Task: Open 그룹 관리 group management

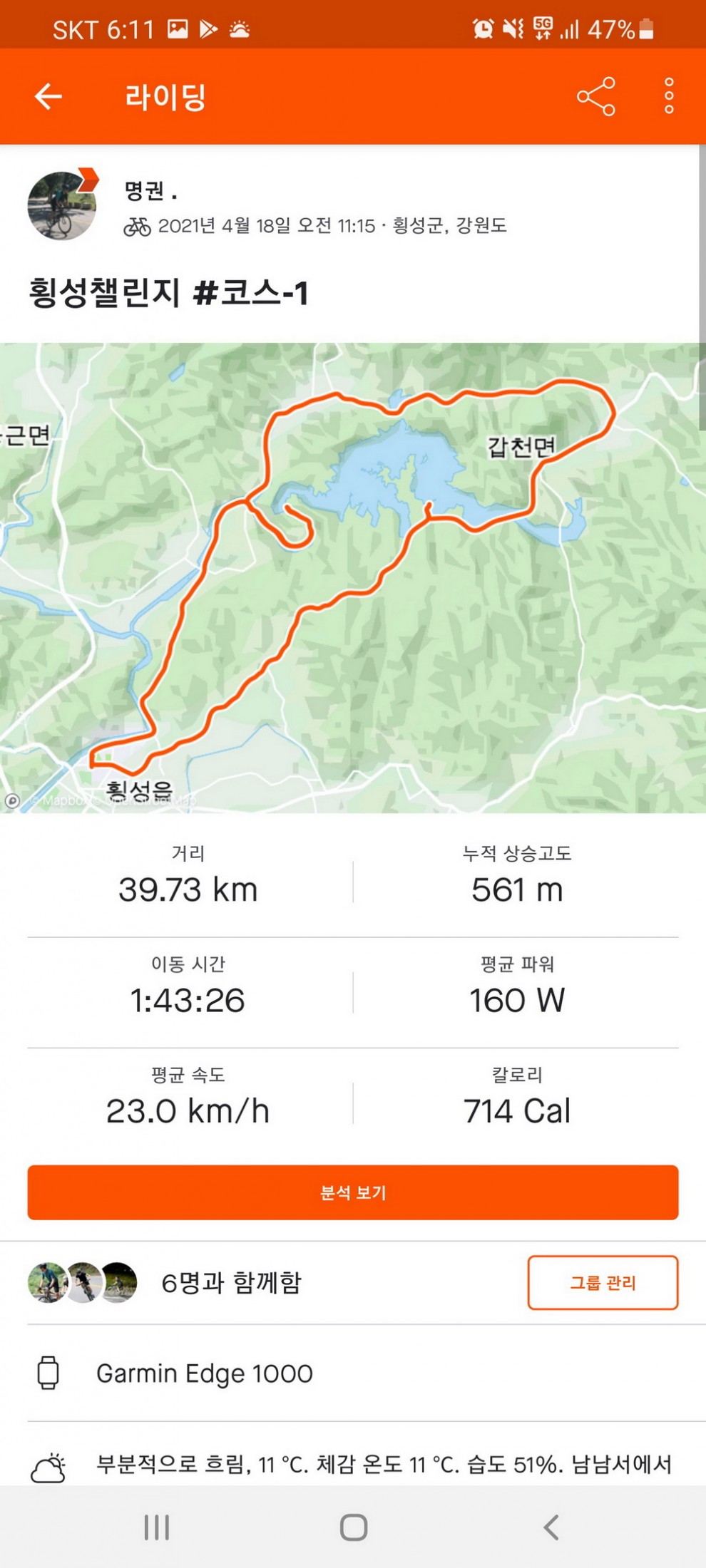Action: [603, 1283]
